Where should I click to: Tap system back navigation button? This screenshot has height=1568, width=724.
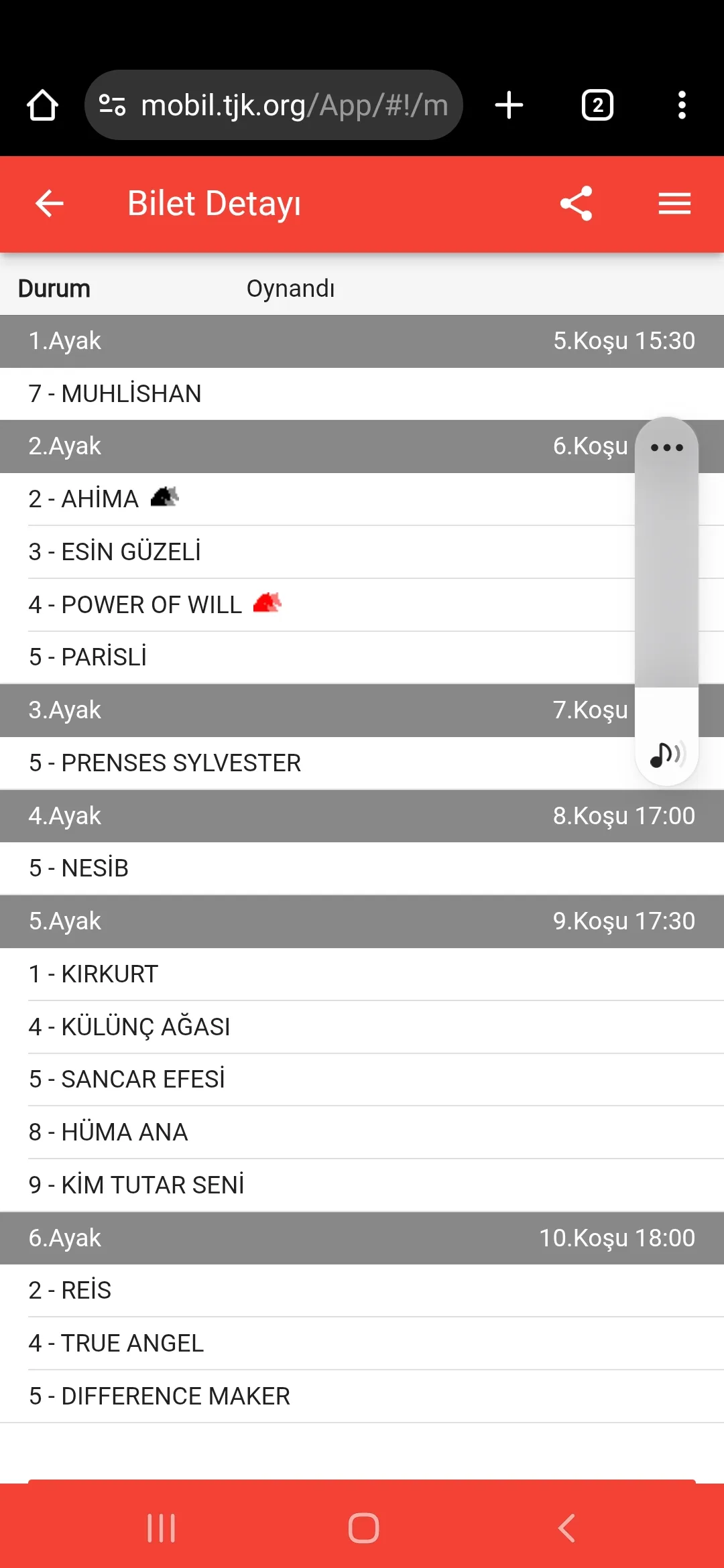pos(566,1528)
